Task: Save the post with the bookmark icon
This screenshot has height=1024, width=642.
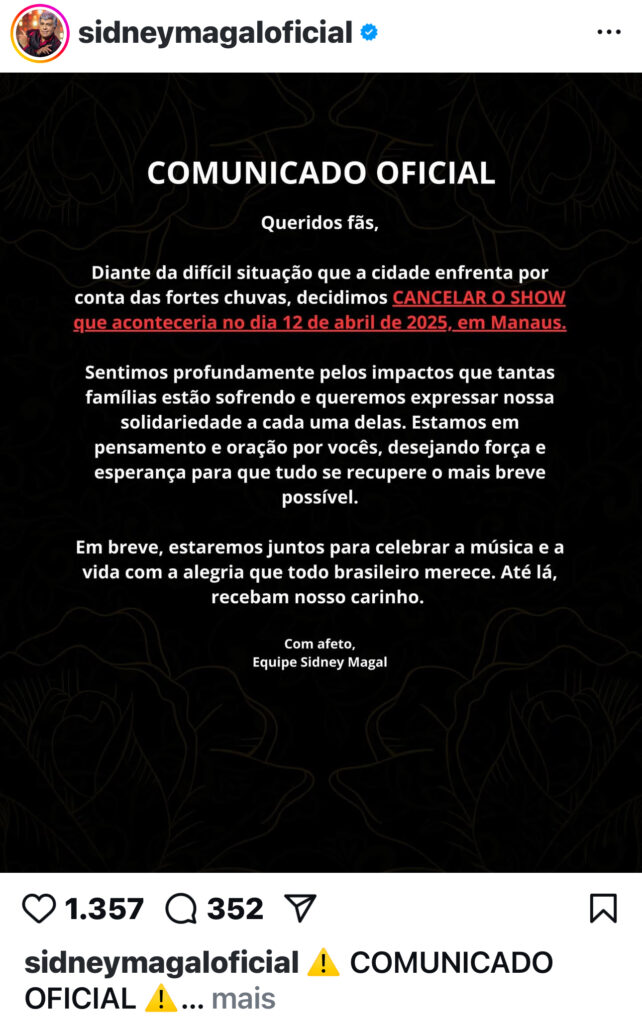Action: [603, 908]
